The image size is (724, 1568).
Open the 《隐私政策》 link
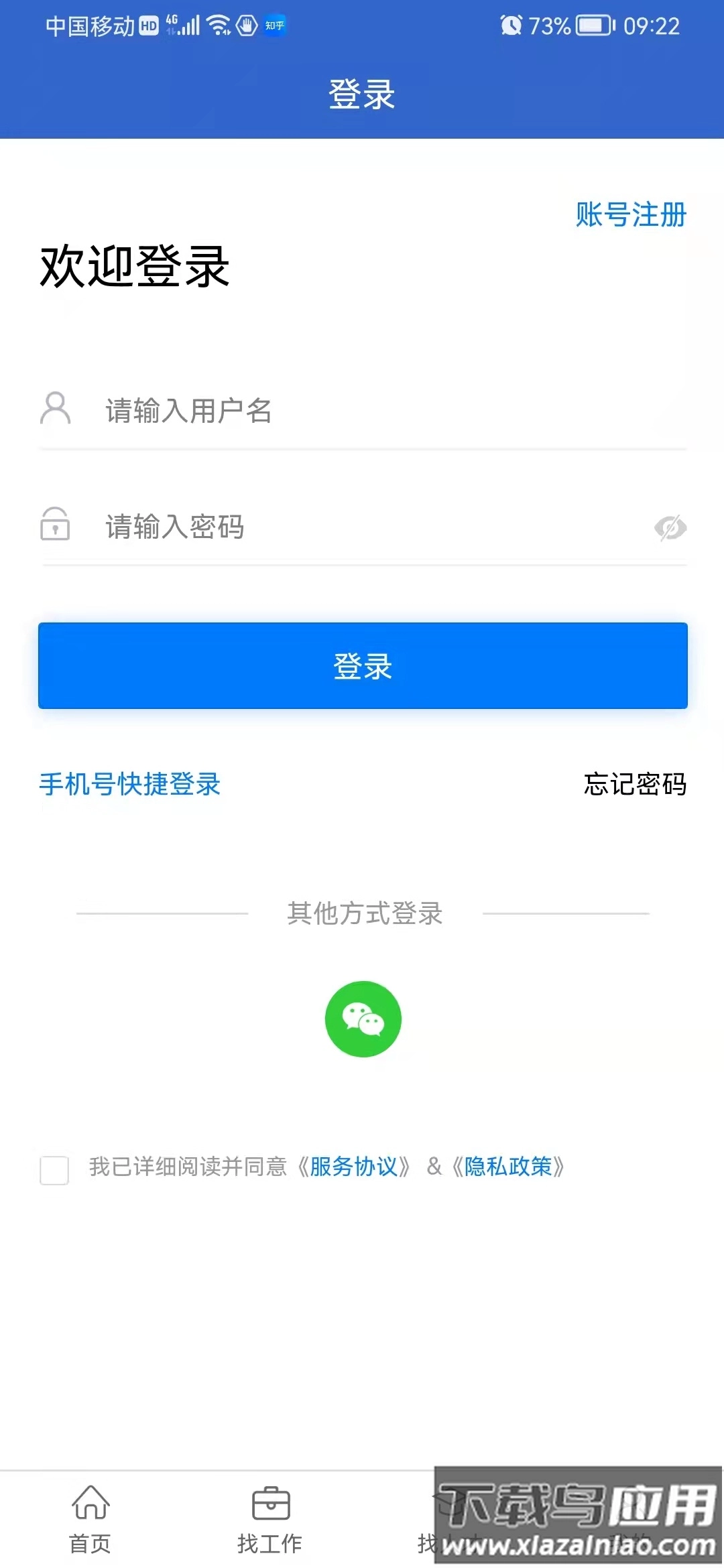[x=508, y=1167]
